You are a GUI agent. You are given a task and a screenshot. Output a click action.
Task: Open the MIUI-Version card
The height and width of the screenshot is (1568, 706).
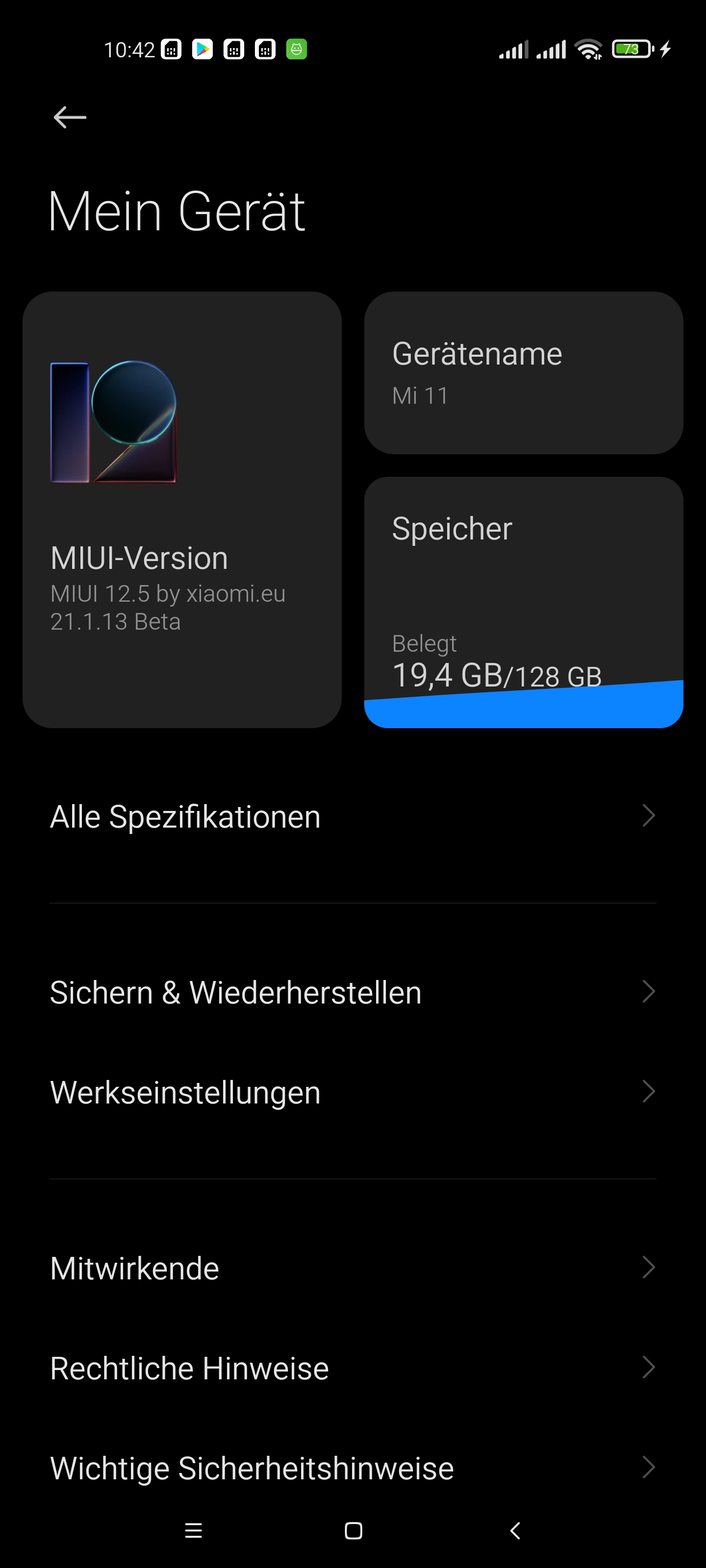(182, 510)
